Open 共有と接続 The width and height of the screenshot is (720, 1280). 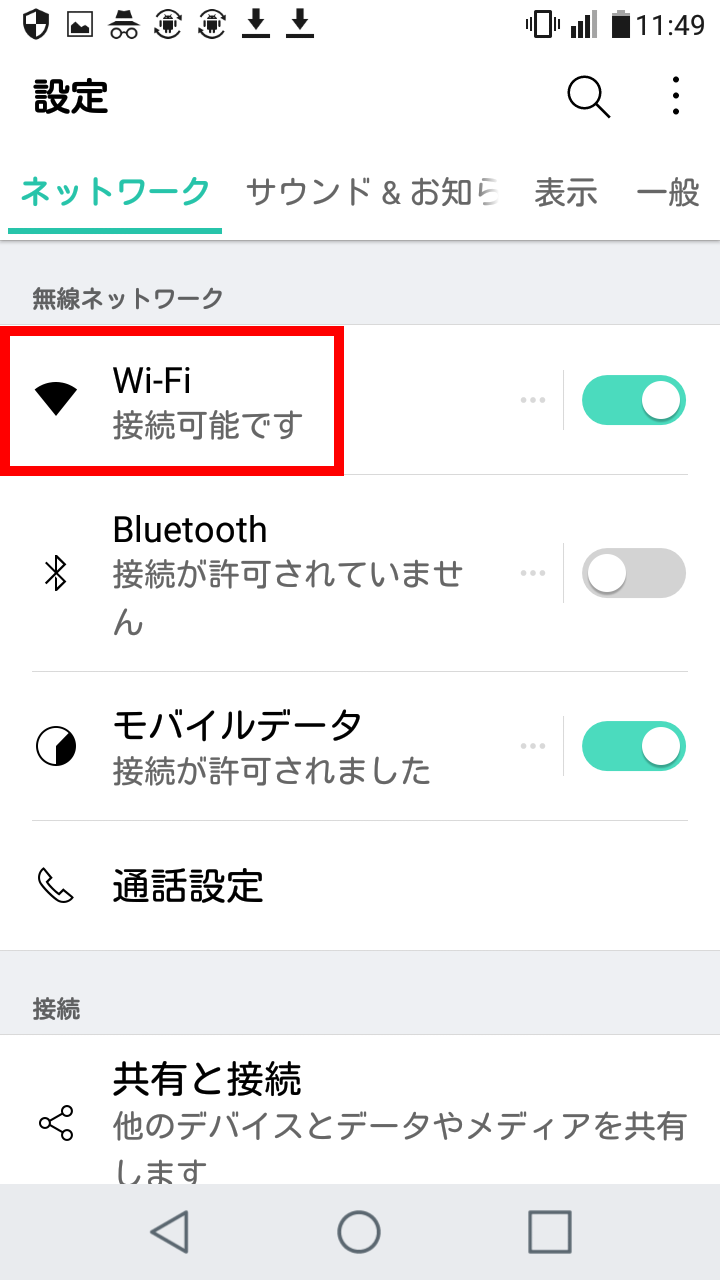(x=360, y=1110)
